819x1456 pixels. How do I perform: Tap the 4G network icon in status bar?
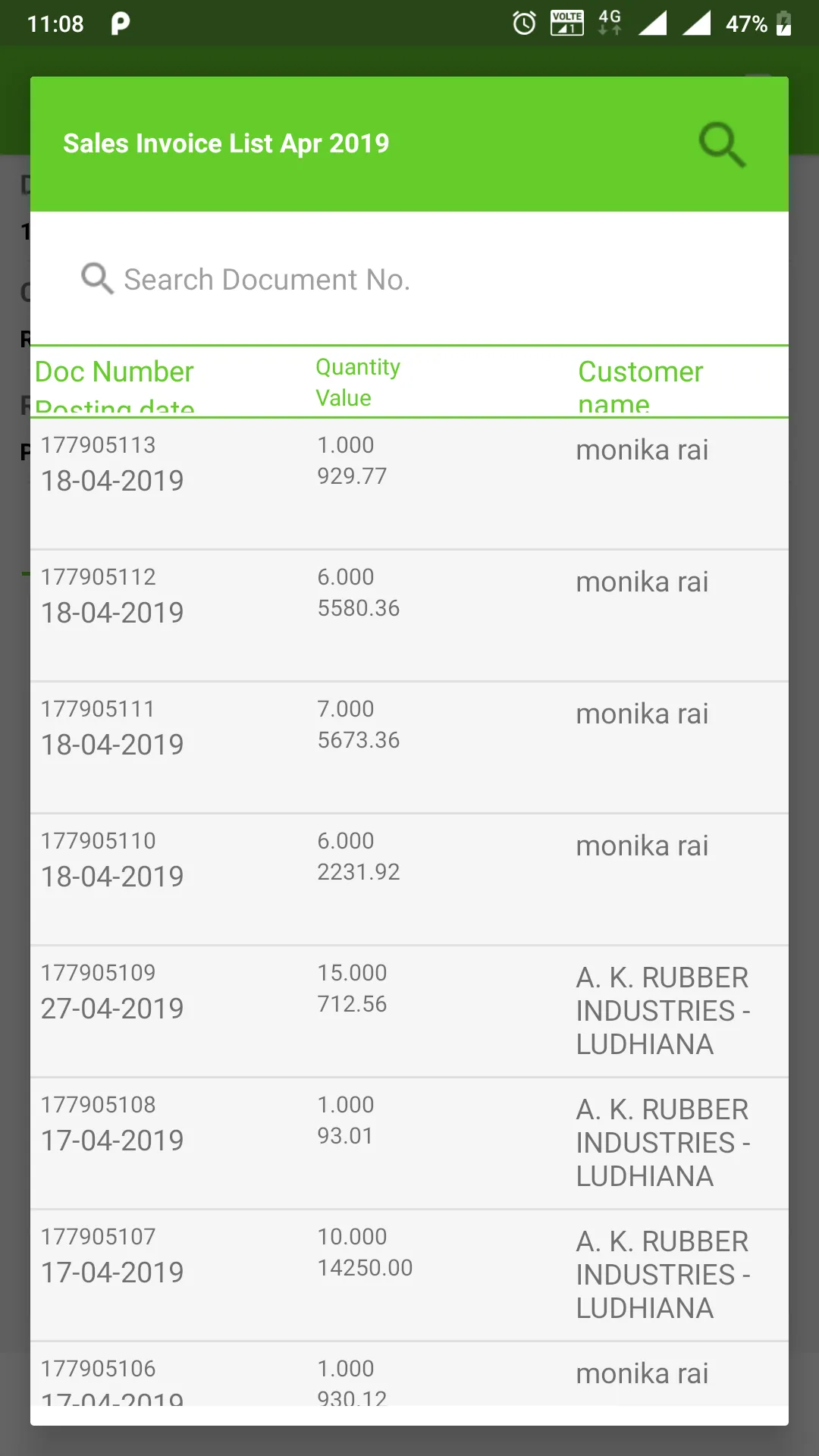(x=607, y=23)
